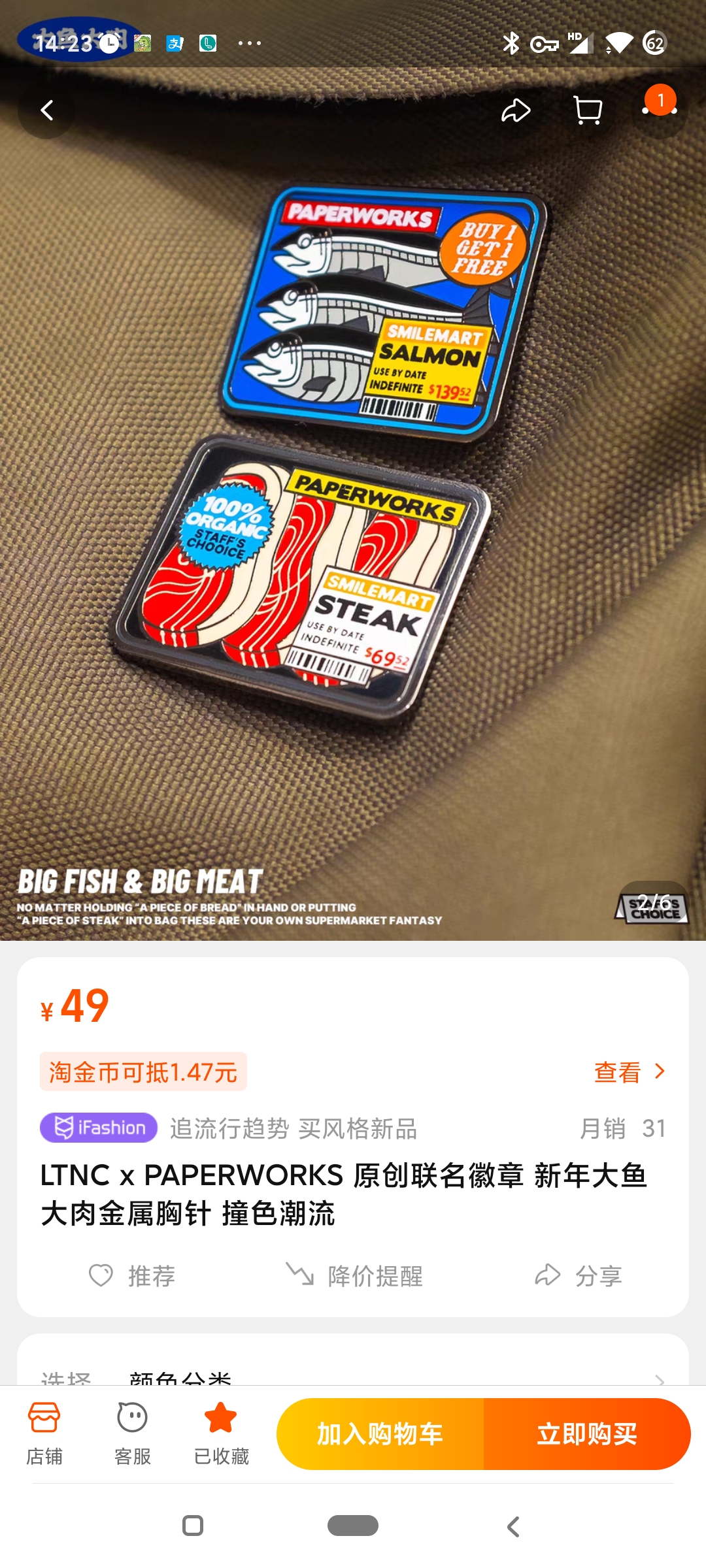Share the product via the top share icon
The width and height of the screenshot is (706, 1568).
516,110
